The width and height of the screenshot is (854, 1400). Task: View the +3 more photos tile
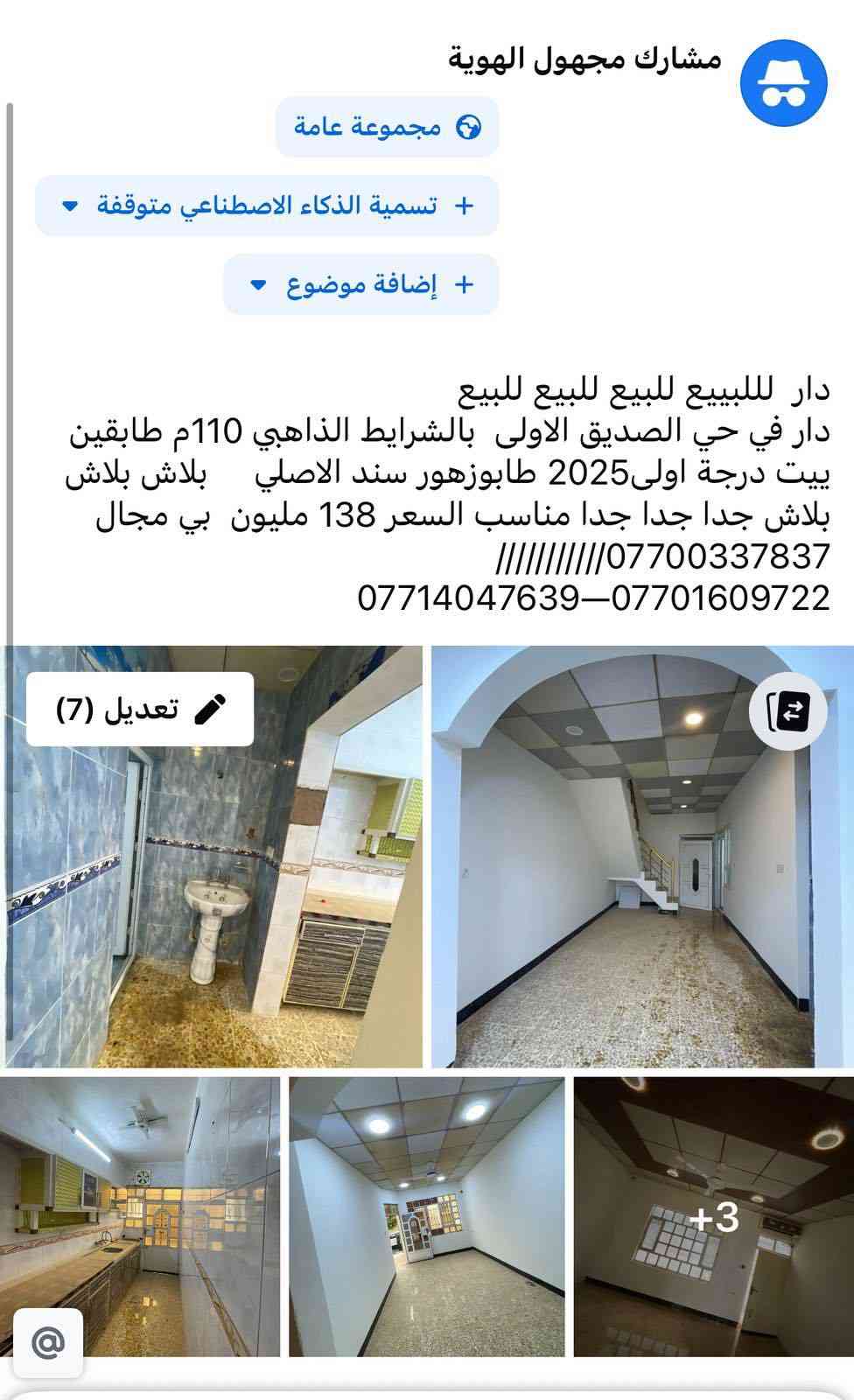pos(713,1216)
